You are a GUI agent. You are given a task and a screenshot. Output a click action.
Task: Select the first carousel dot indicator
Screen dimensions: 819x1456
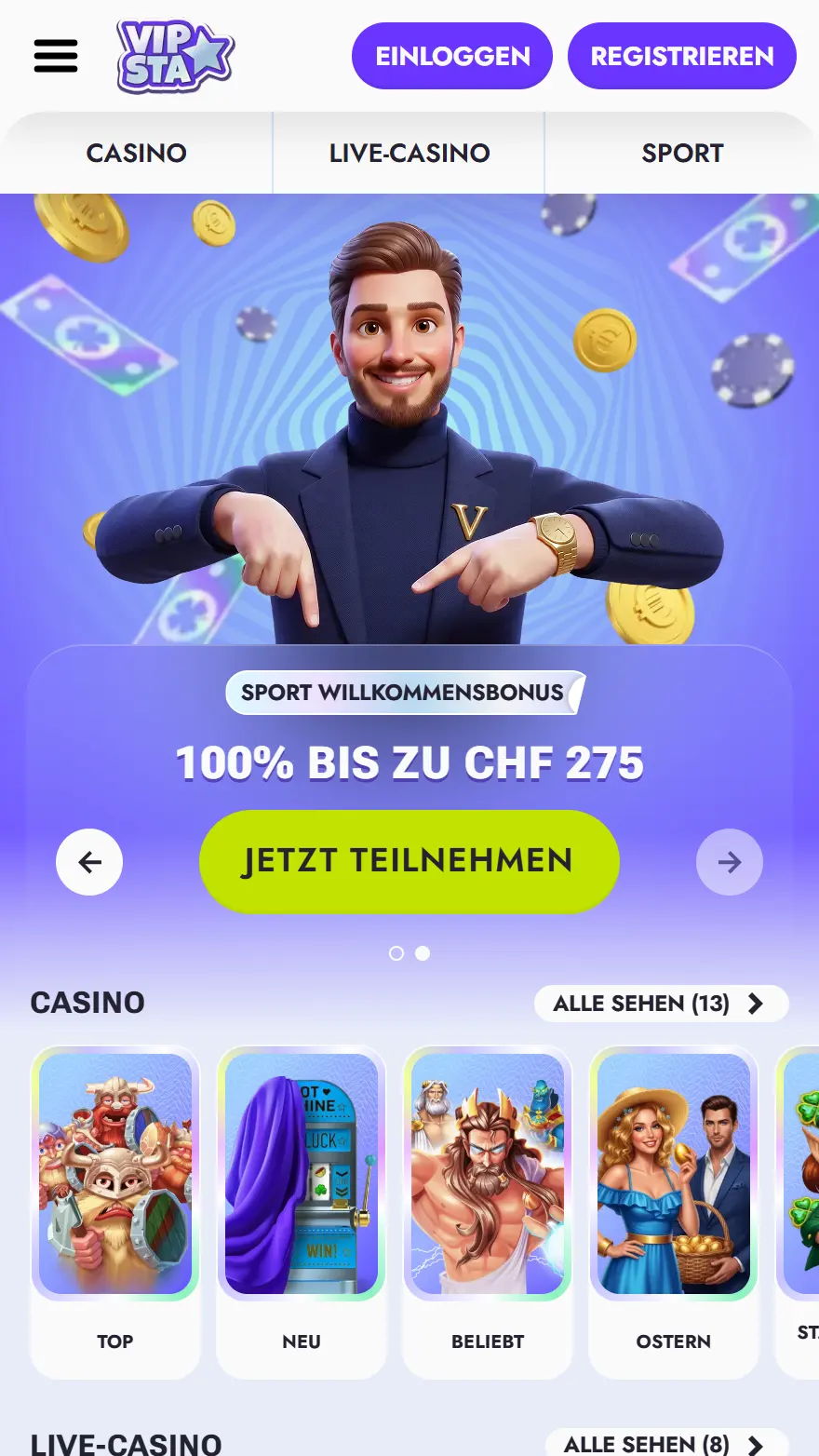point(396,953)
